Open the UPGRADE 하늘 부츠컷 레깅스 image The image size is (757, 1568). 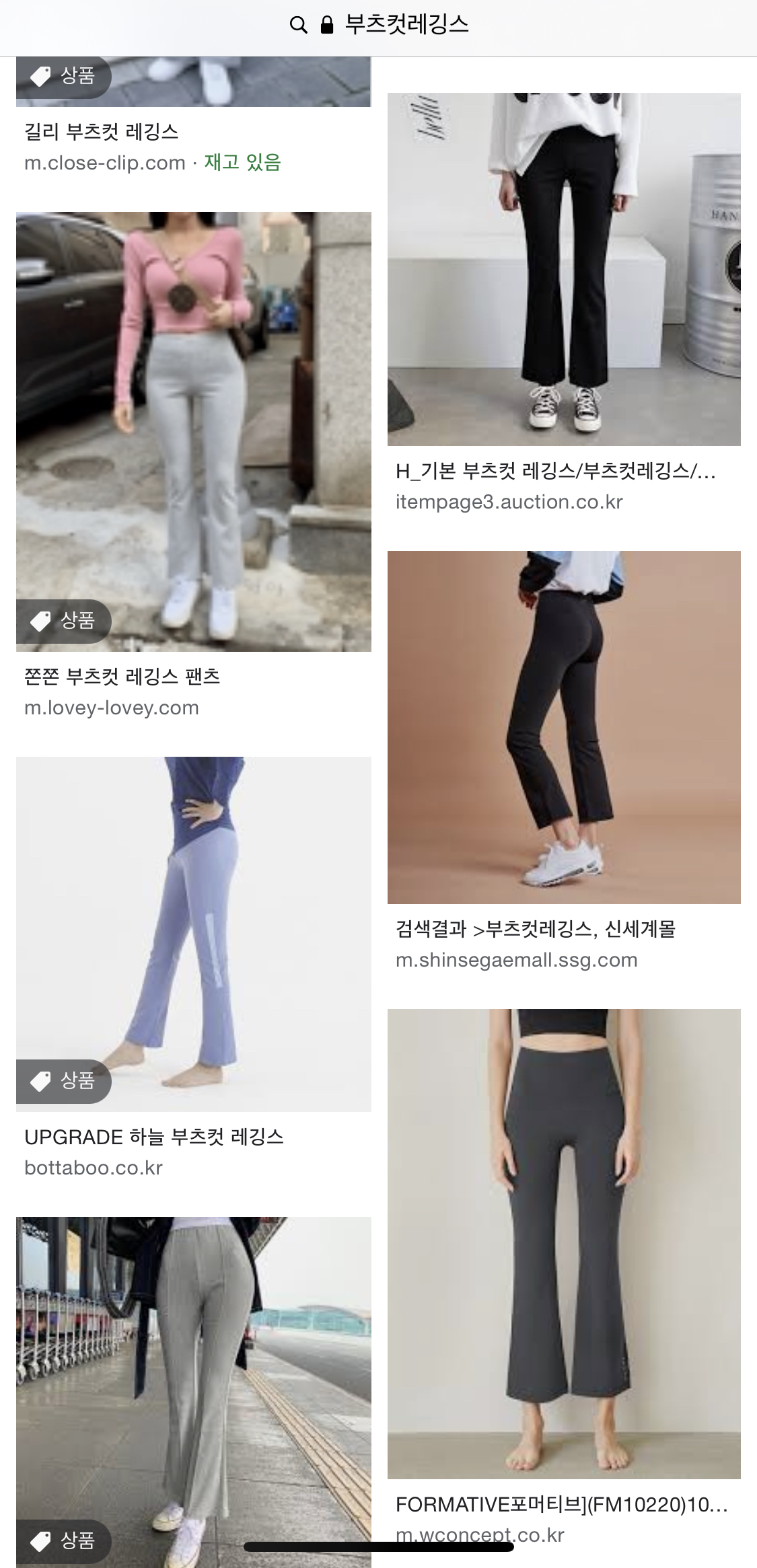194,934
